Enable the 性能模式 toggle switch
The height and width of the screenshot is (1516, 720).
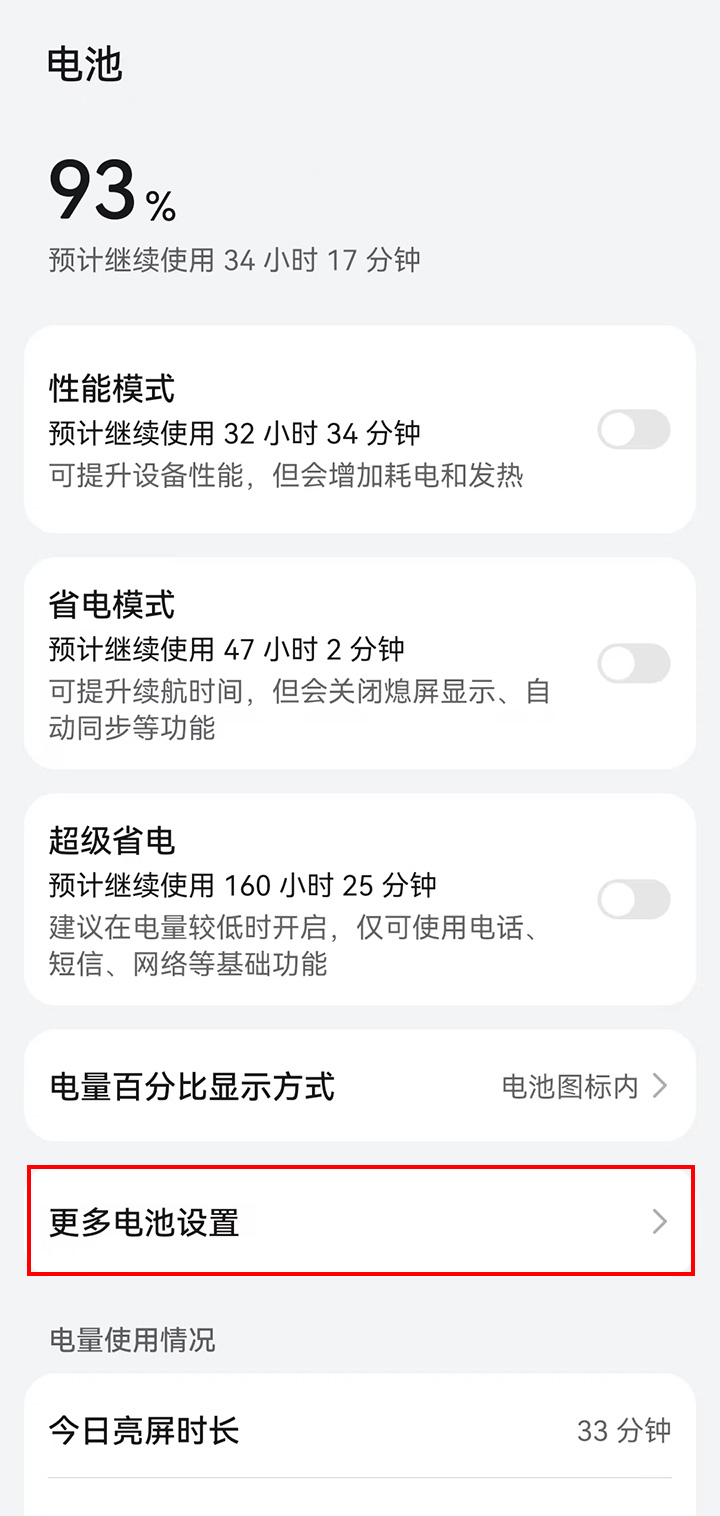click(634, 430)
